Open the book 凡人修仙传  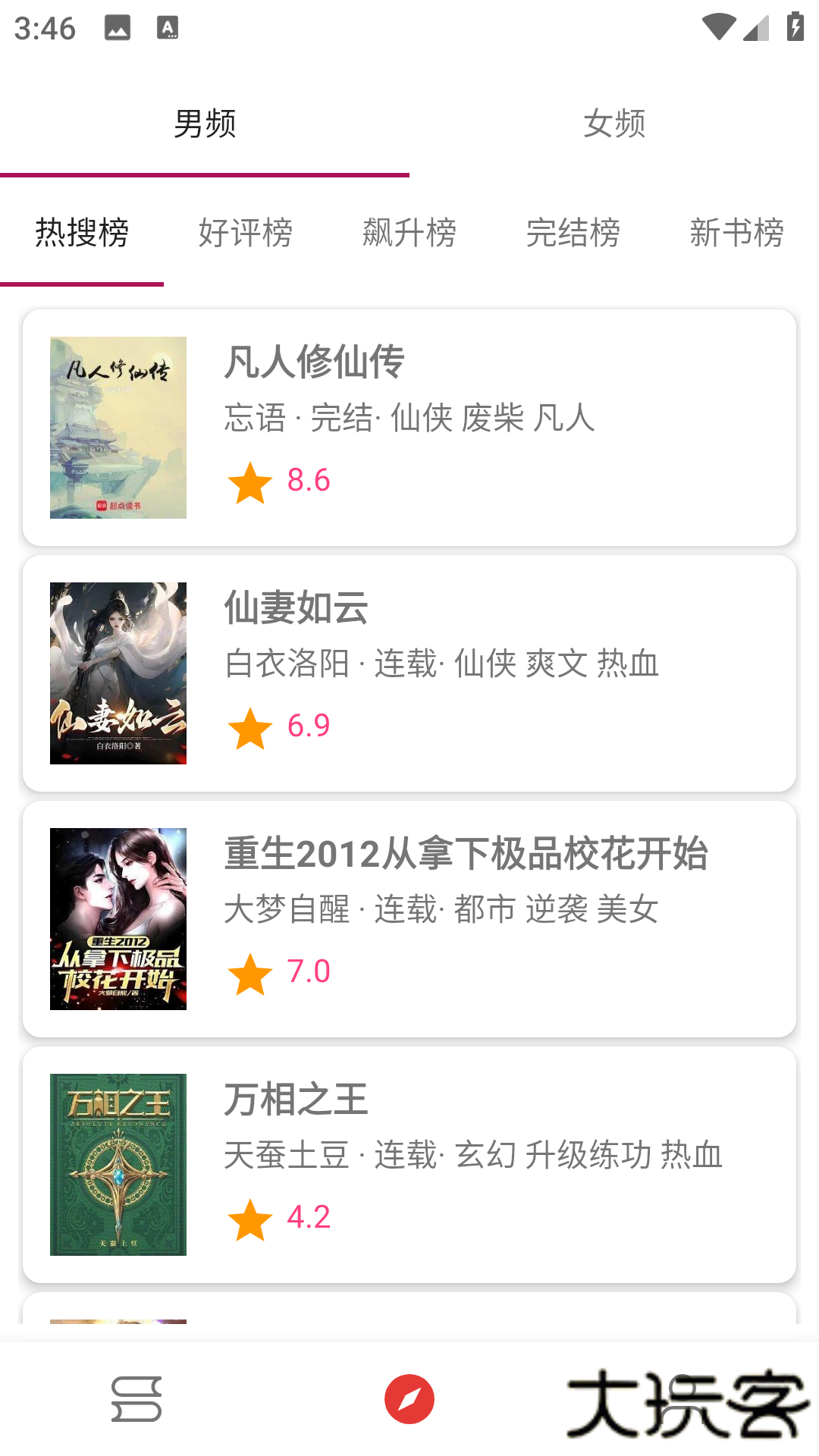[x=315, y=362]
